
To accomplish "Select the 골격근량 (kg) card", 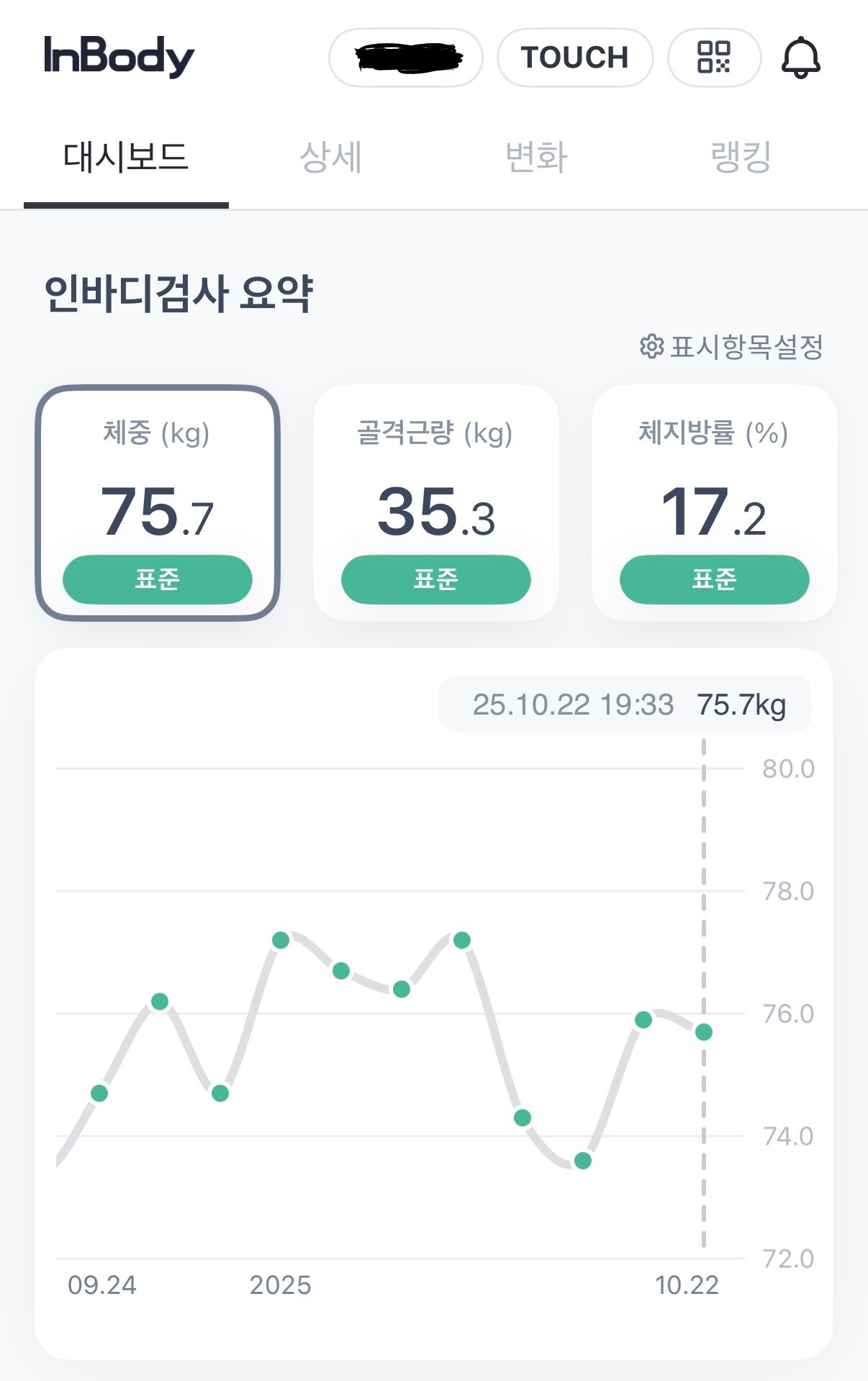I will pos(436,503).
